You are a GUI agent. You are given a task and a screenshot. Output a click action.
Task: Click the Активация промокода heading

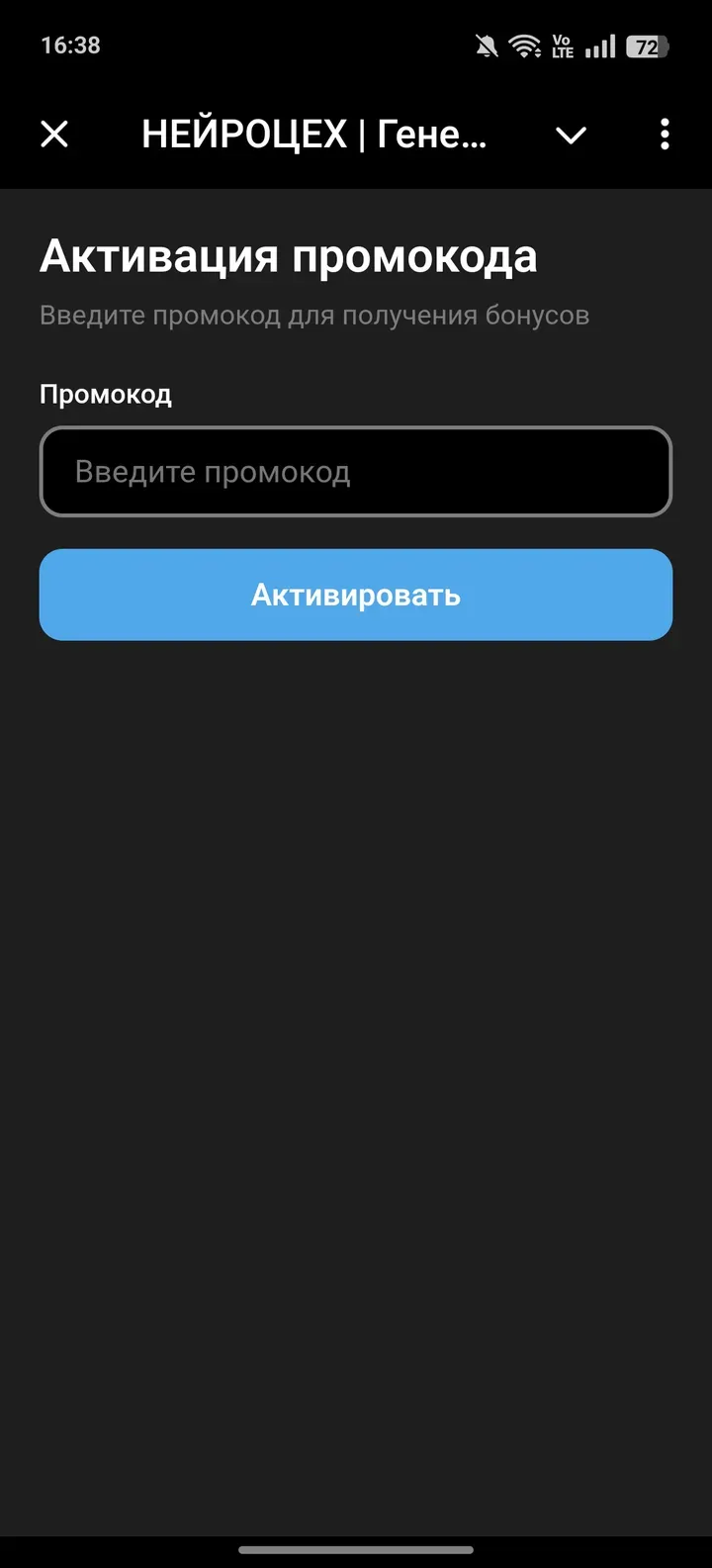point(287,256)
